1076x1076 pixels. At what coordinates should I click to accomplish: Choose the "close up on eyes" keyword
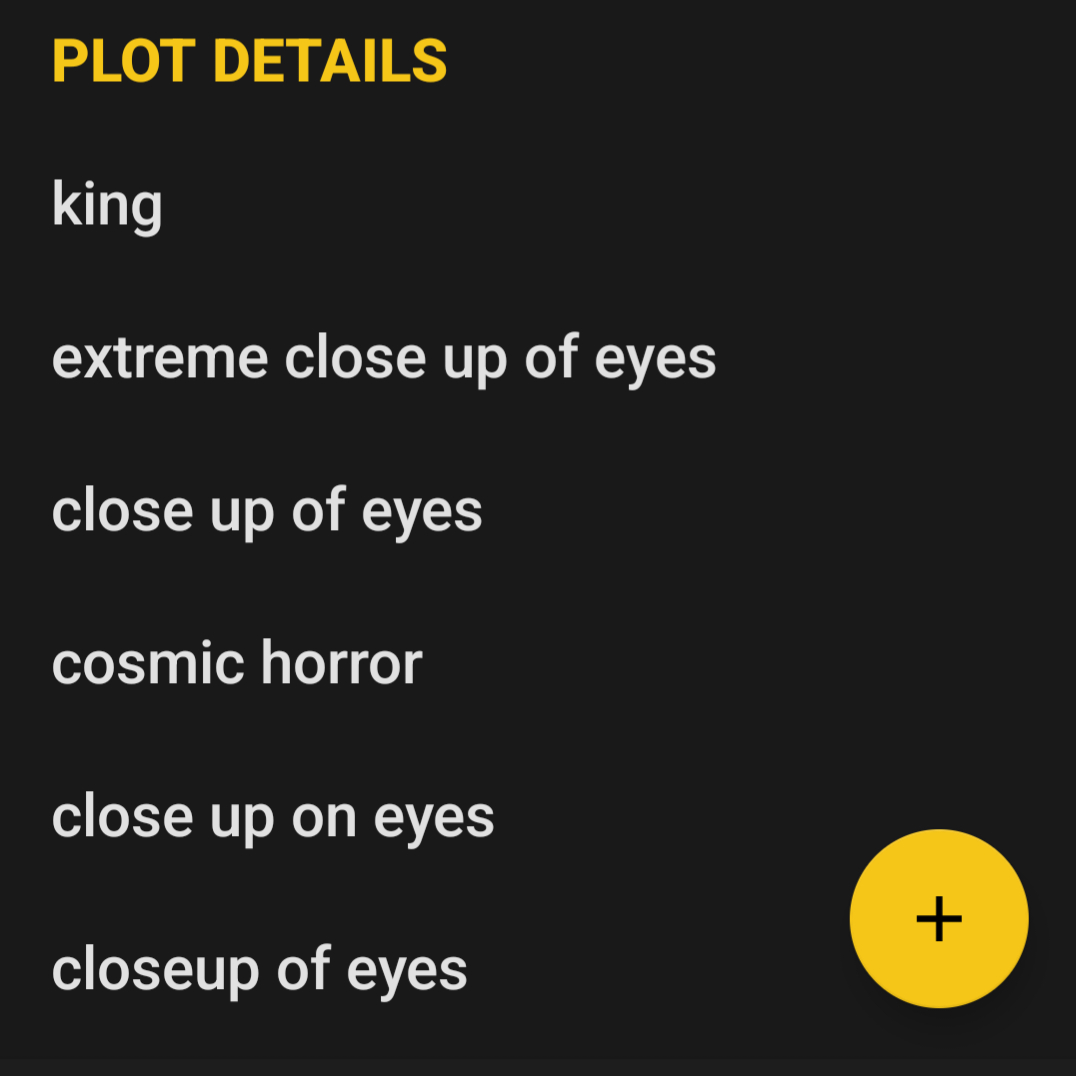click(273, 817)
